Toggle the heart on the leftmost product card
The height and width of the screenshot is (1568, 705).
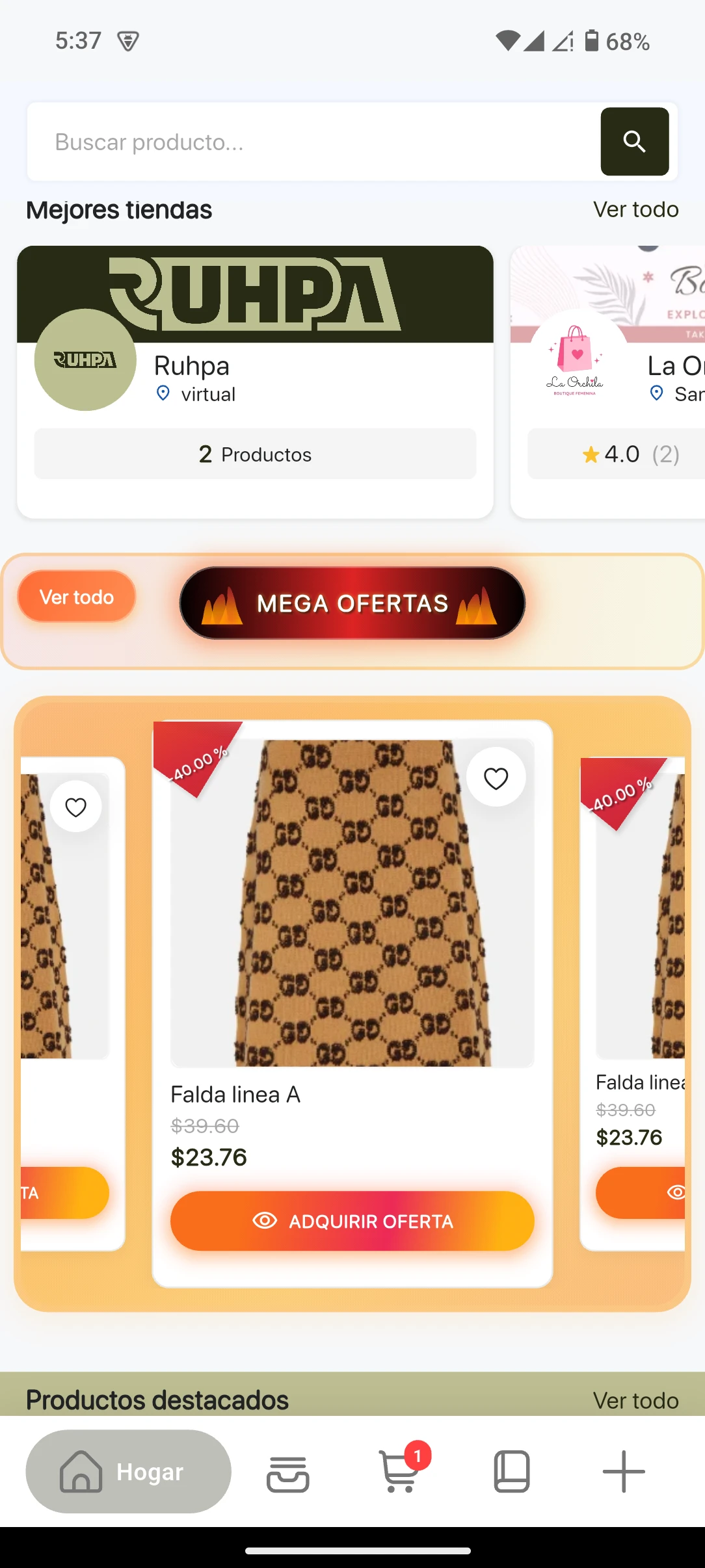tap(75, 807)
